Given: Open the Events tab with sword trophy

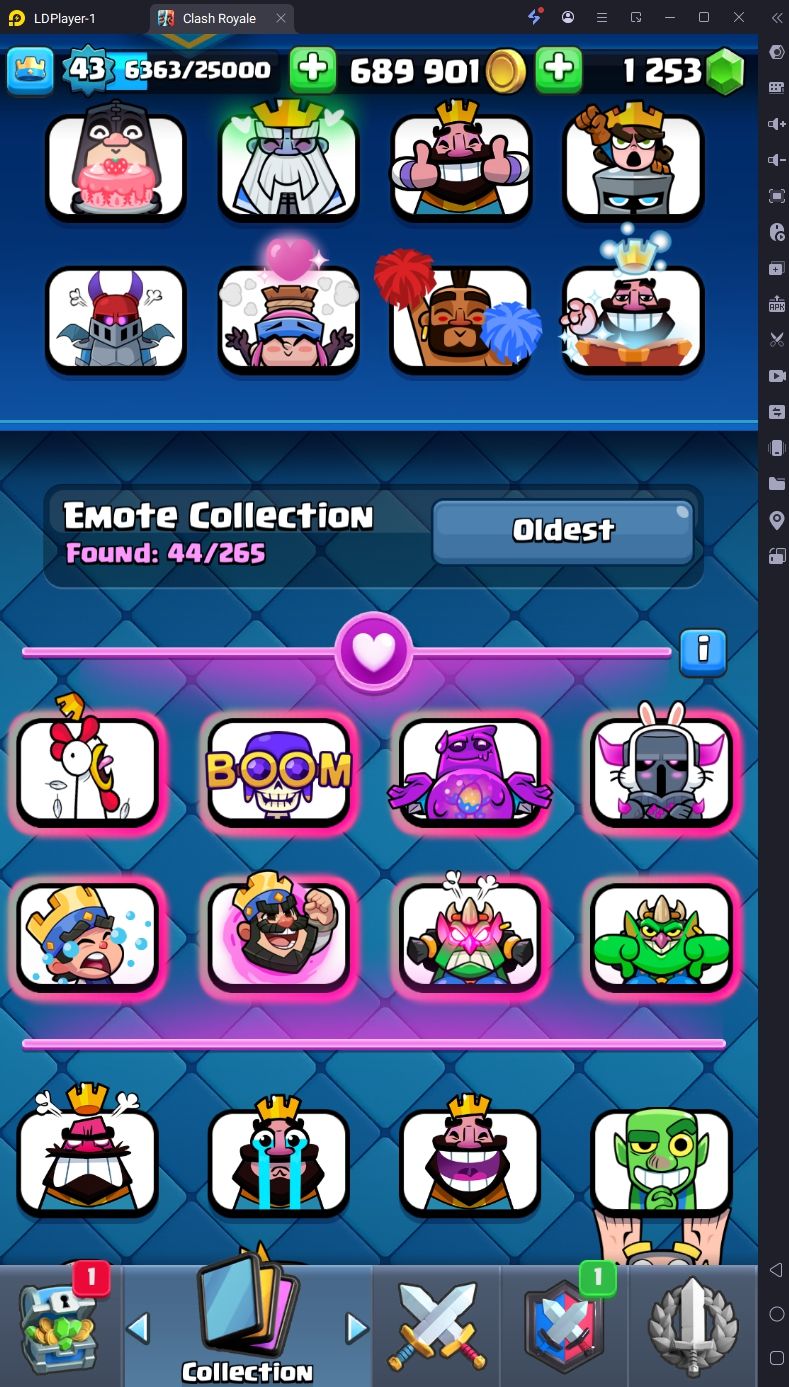Looking at the screenshot, I should click(693, 1325).
